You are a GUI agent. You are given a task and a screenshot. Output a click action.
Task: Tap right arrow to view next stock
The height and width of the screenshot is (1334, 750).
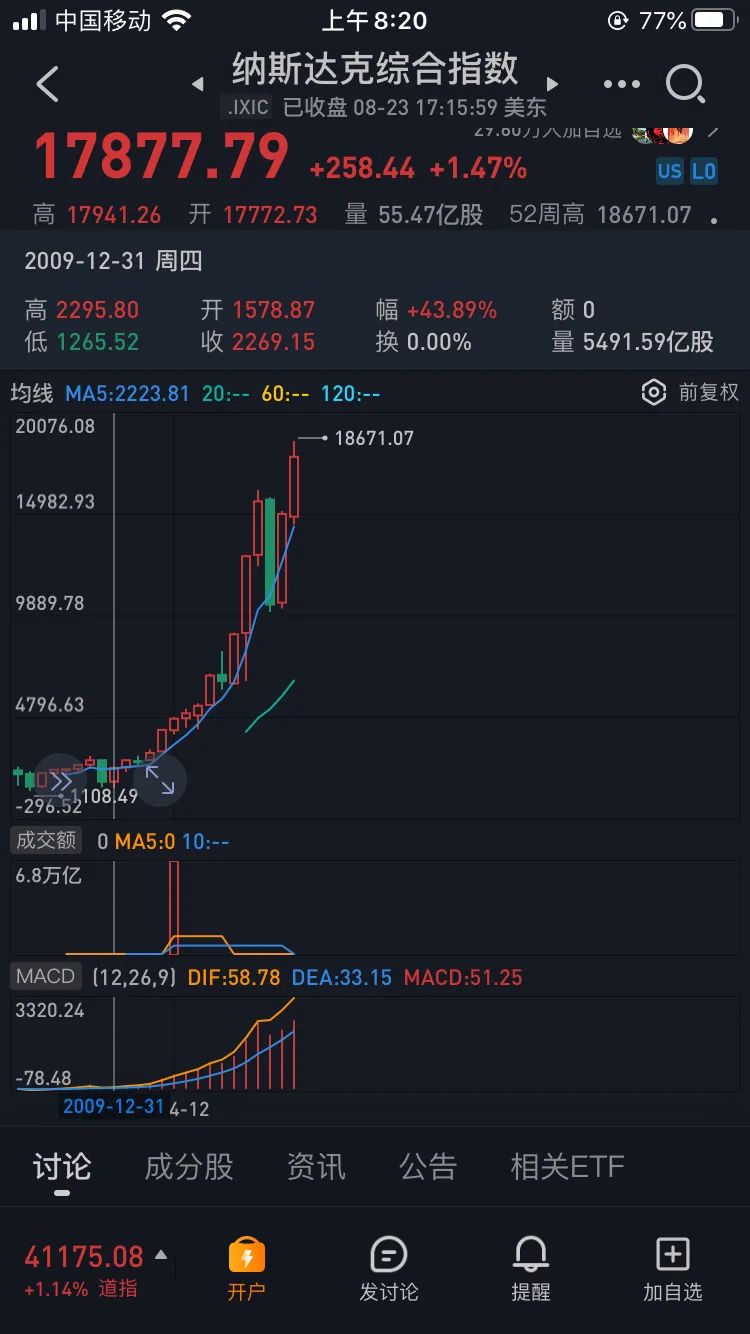point(553,85)
